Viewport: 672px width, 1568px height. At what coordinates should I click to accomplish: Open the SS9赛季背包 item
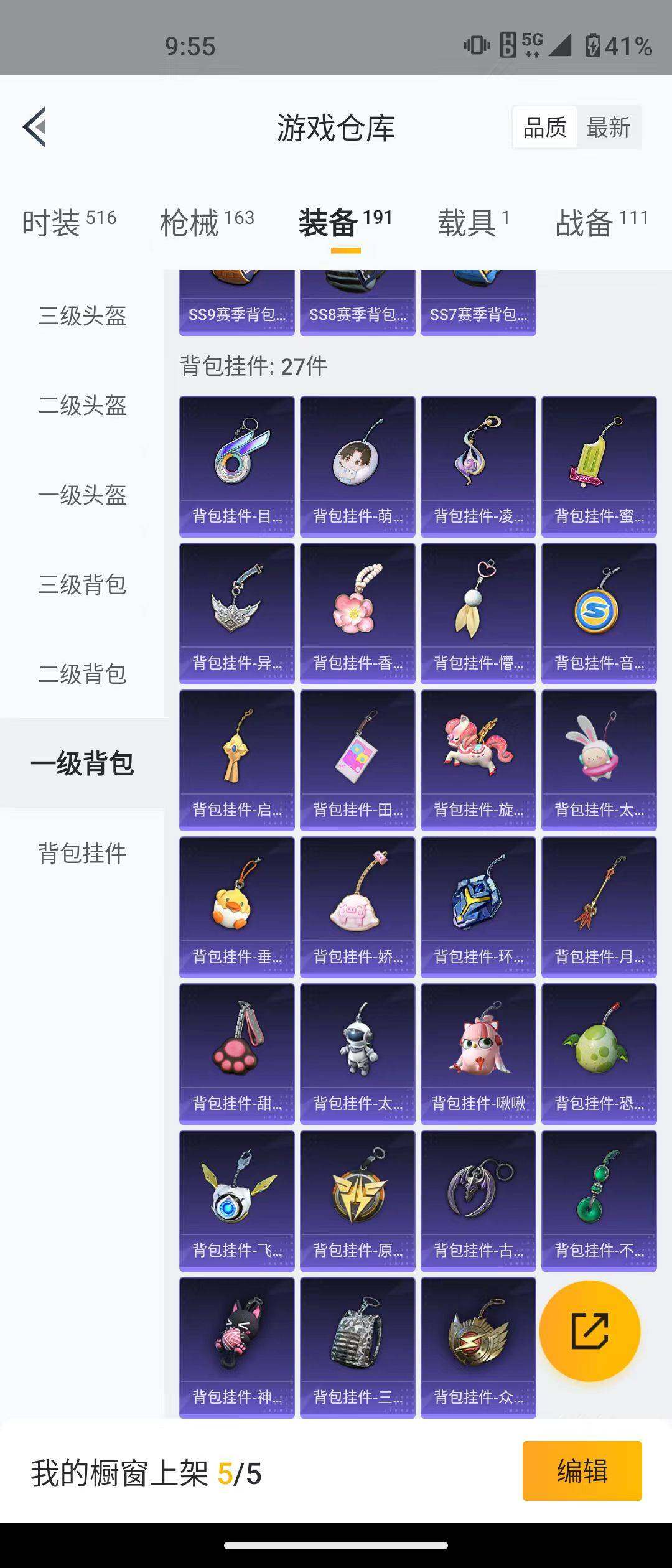click(237, 304)
